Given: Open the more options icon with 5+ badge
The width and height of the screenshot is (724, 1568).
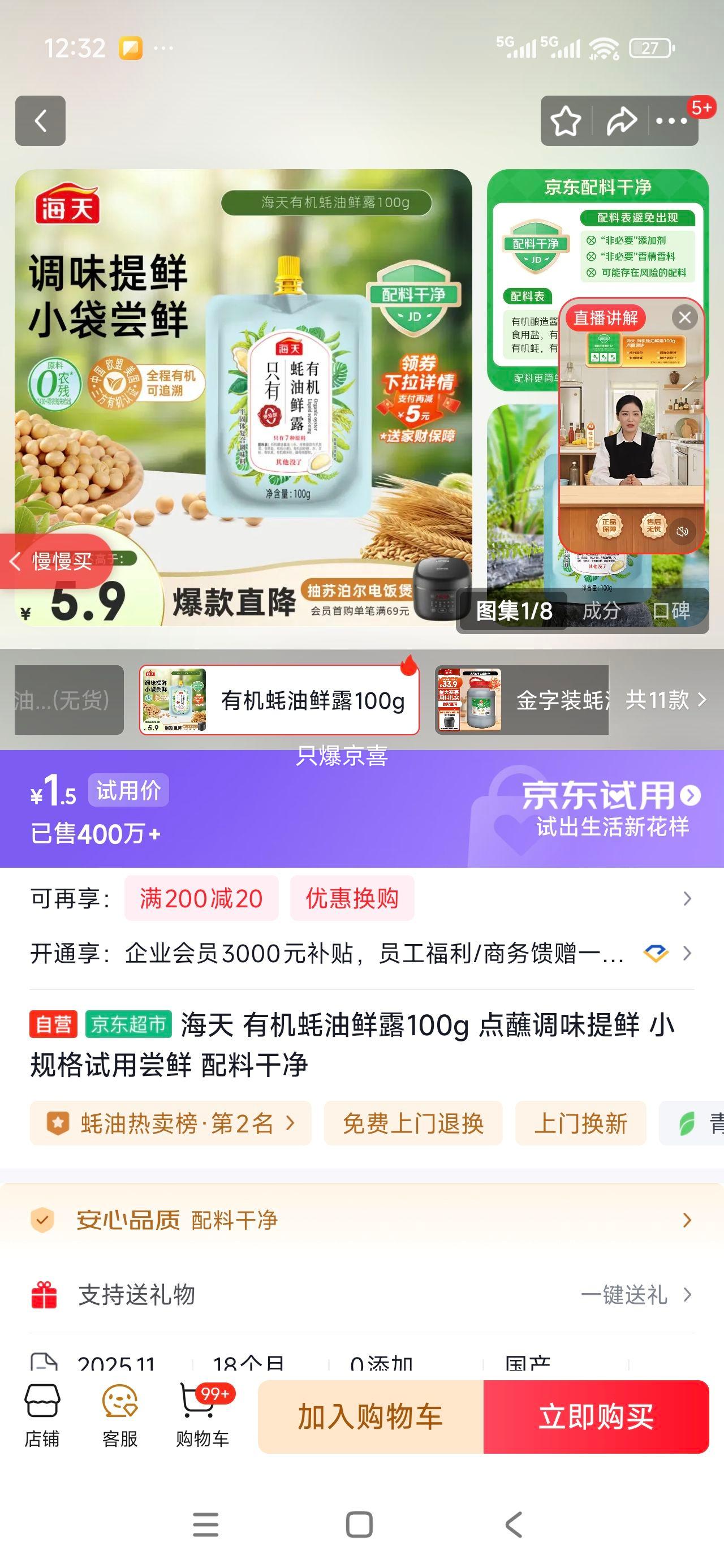Looking at the screenshot, I should point(671,121).
